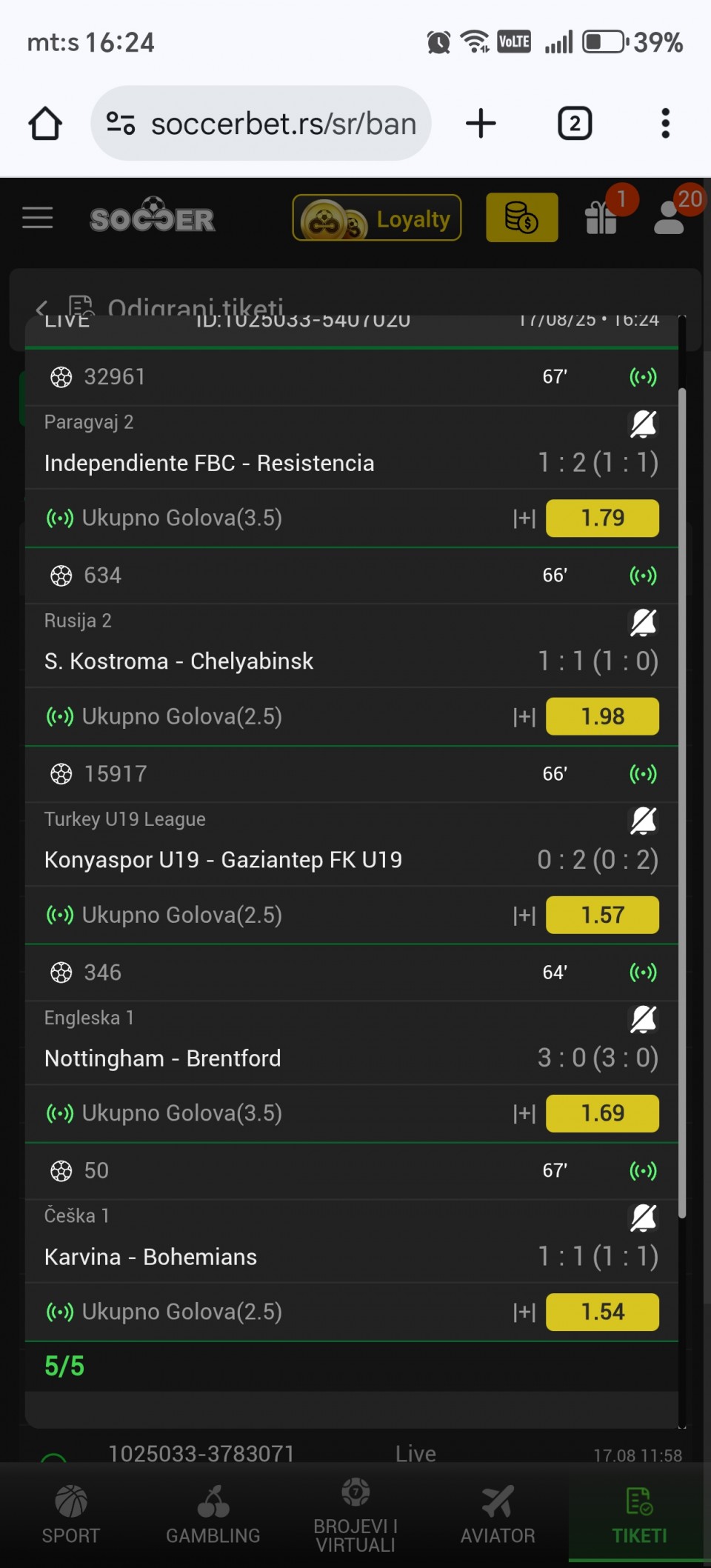Toggle notification bell for Nottingham - Brentford
This screenshot has width=711, height=1568.
point(643,1019)
